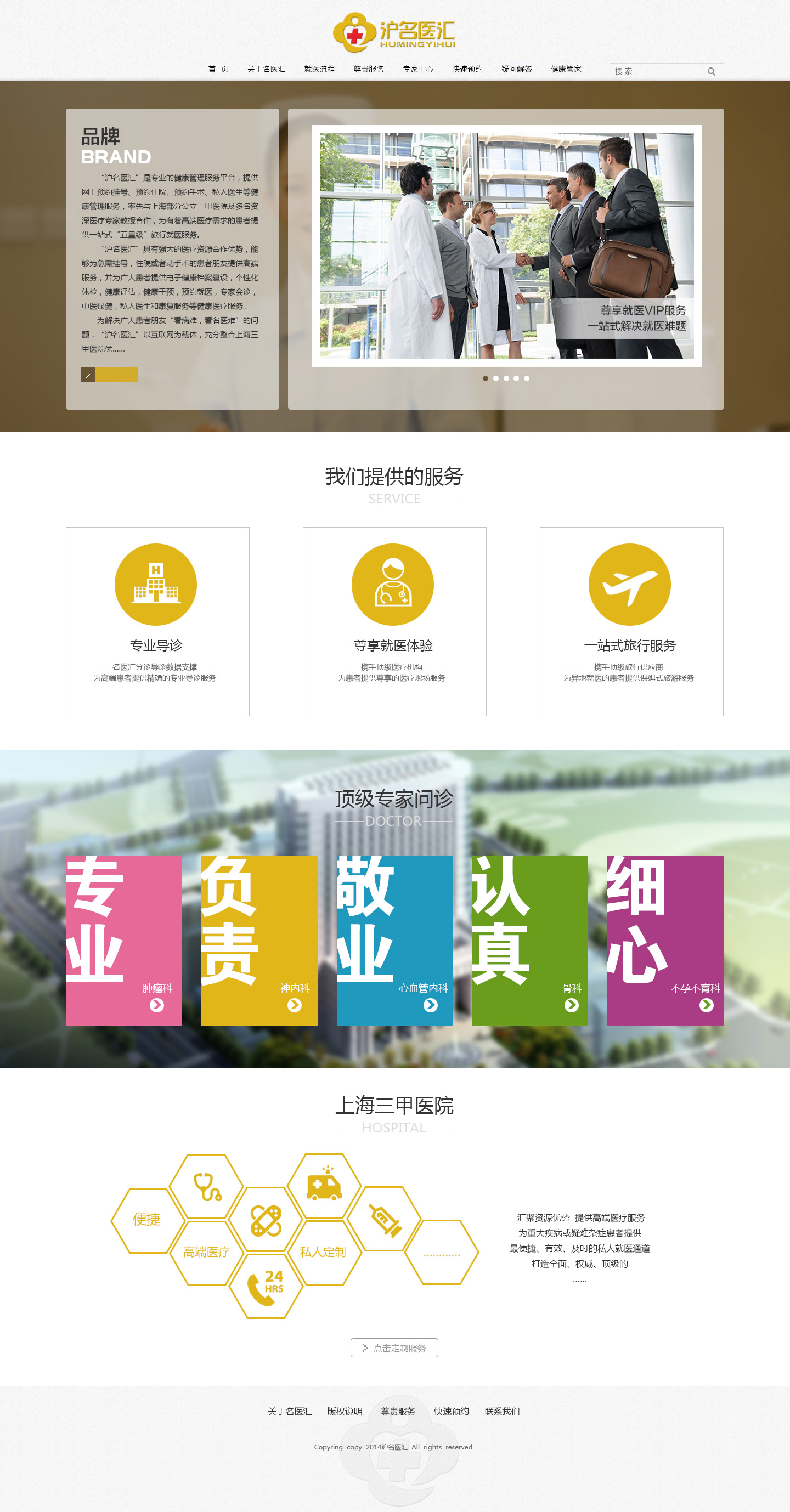This screenshot has width=790, height=1512.
Task: Open 健康管家 in the top menu
Action: tap(566, 69)
